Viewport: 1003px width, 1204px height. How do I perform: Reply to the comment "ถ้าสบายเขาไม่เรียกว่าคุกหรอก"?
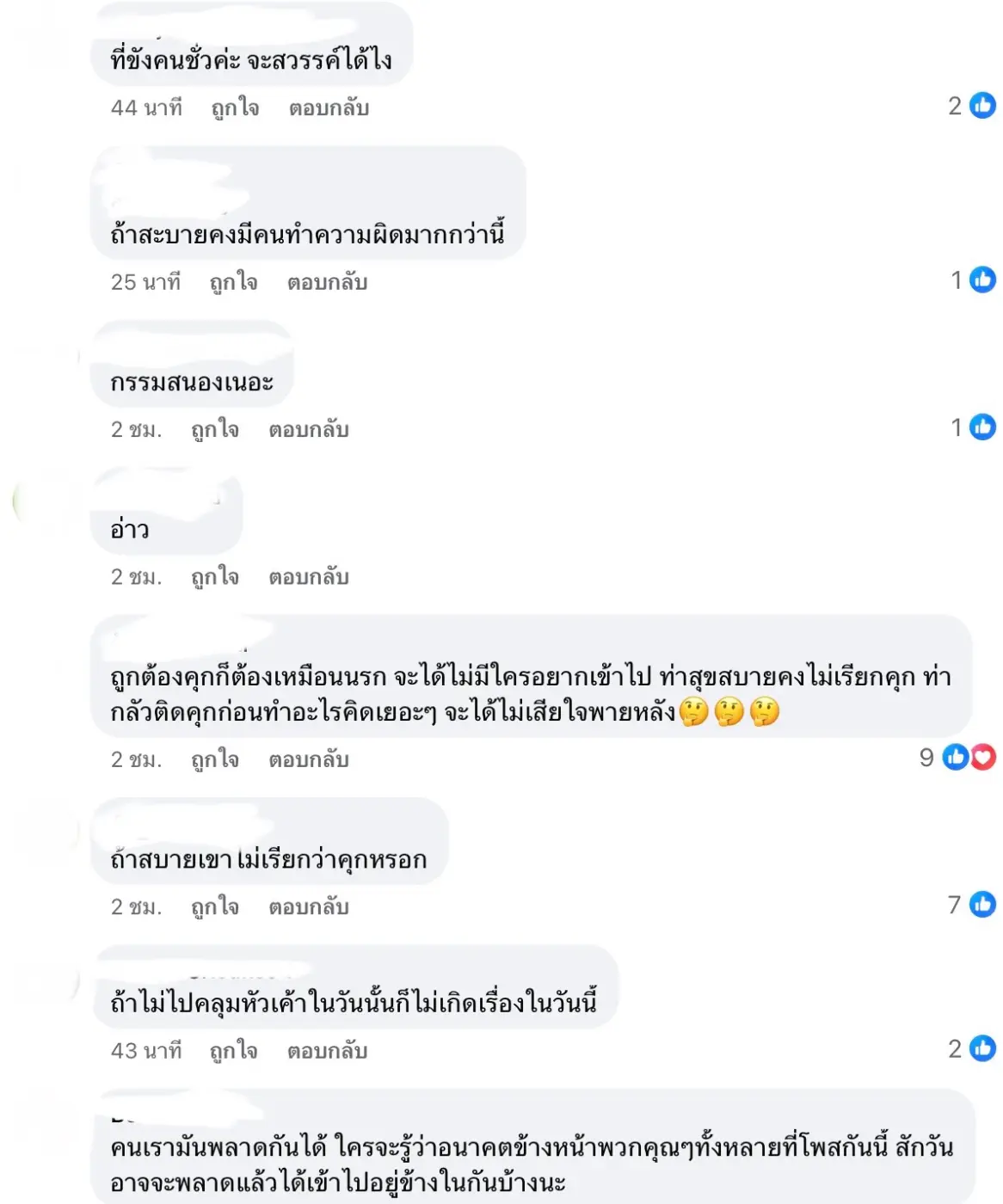308,906
